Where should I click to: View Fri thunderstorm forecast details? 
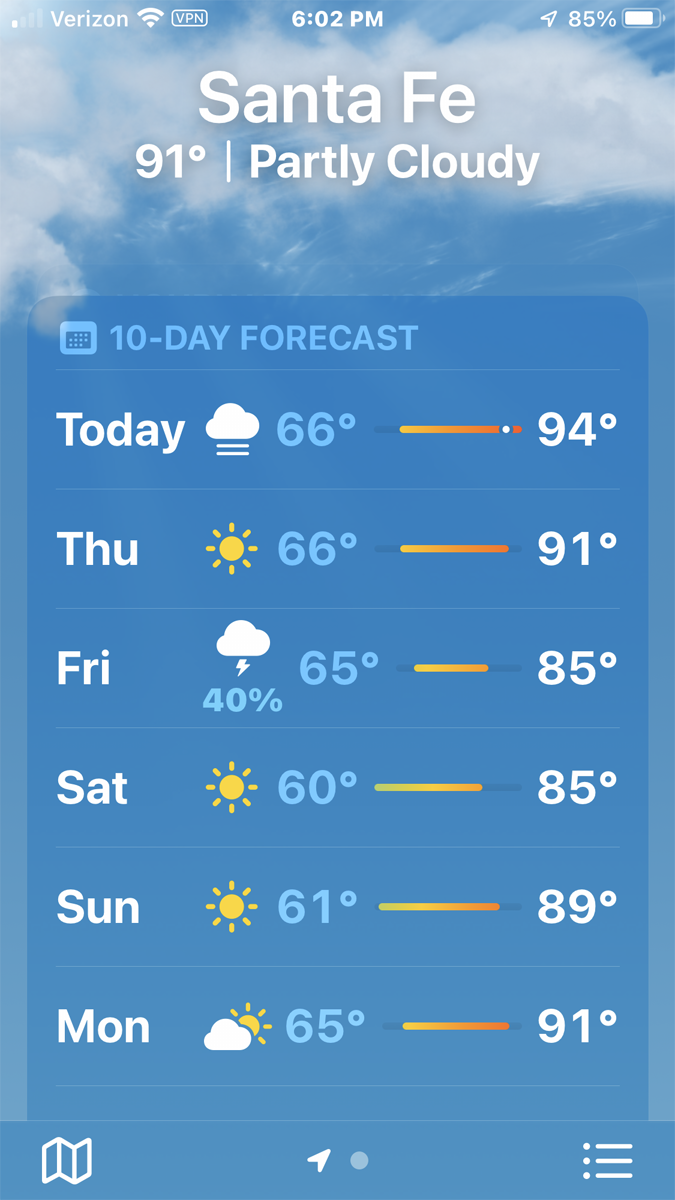pyautogui.click(x=337, y=668)
